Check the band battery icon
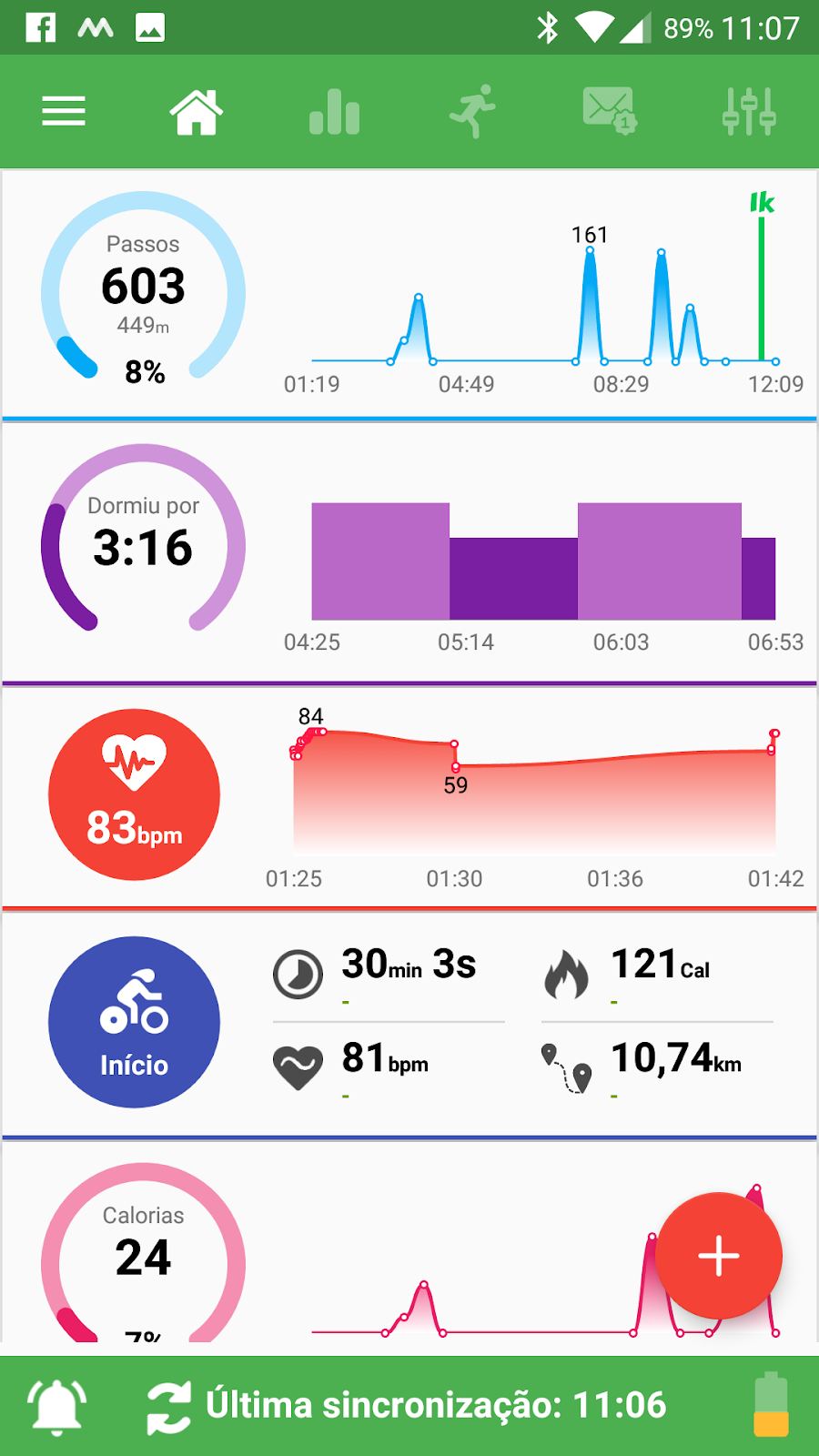The image size is (819, 1456). pos(771,1405)
